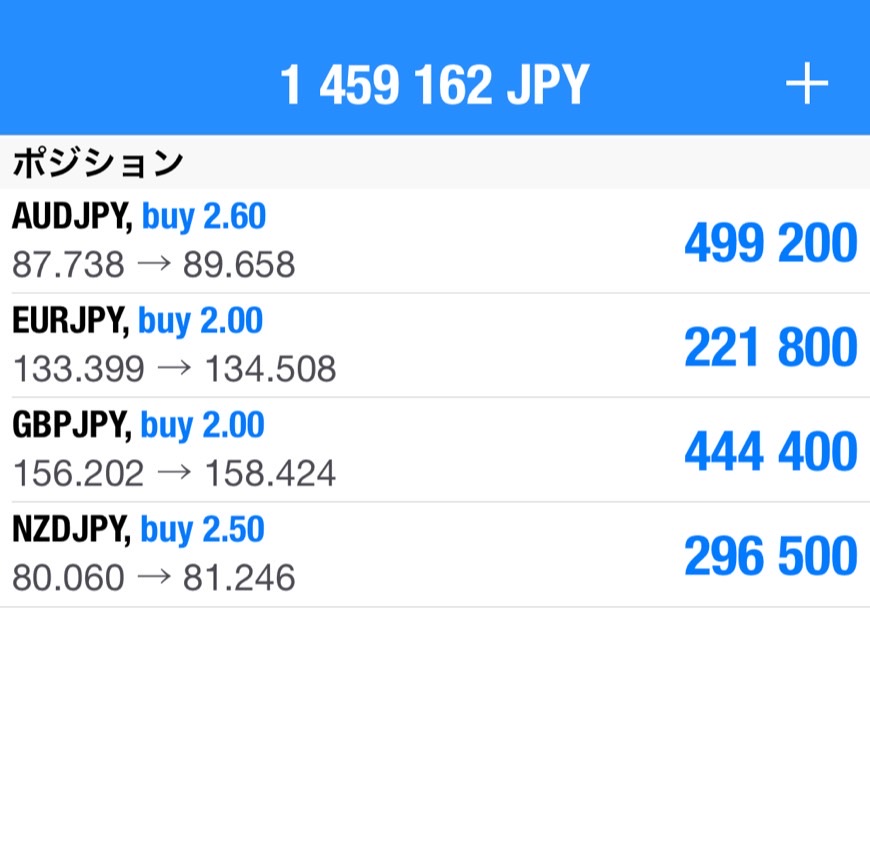870x865 pixels.
Task: Select the EURJPY buy 2.00 position
Action: (434, 345)
